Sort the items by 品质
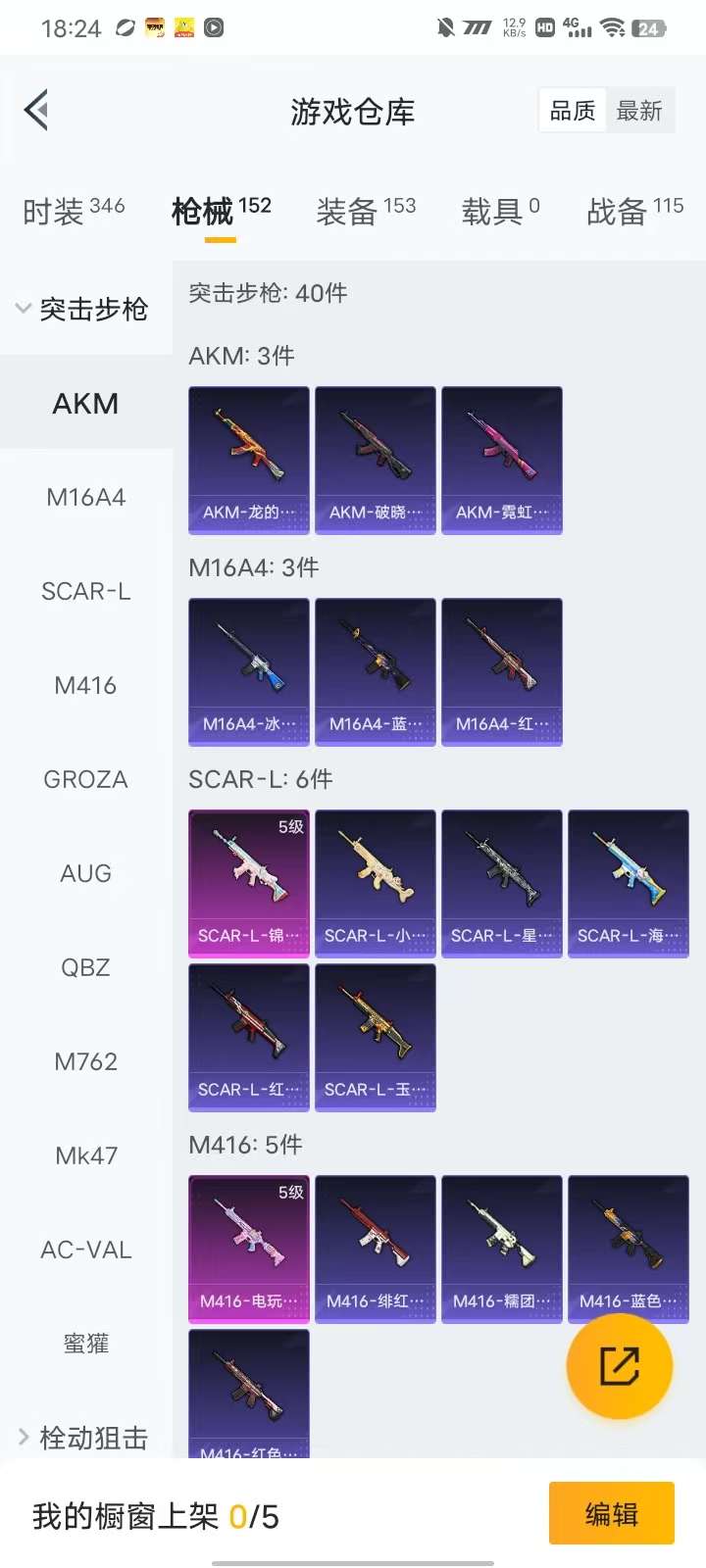Viewport: 706px width, 1568px height. coord(573,111)
